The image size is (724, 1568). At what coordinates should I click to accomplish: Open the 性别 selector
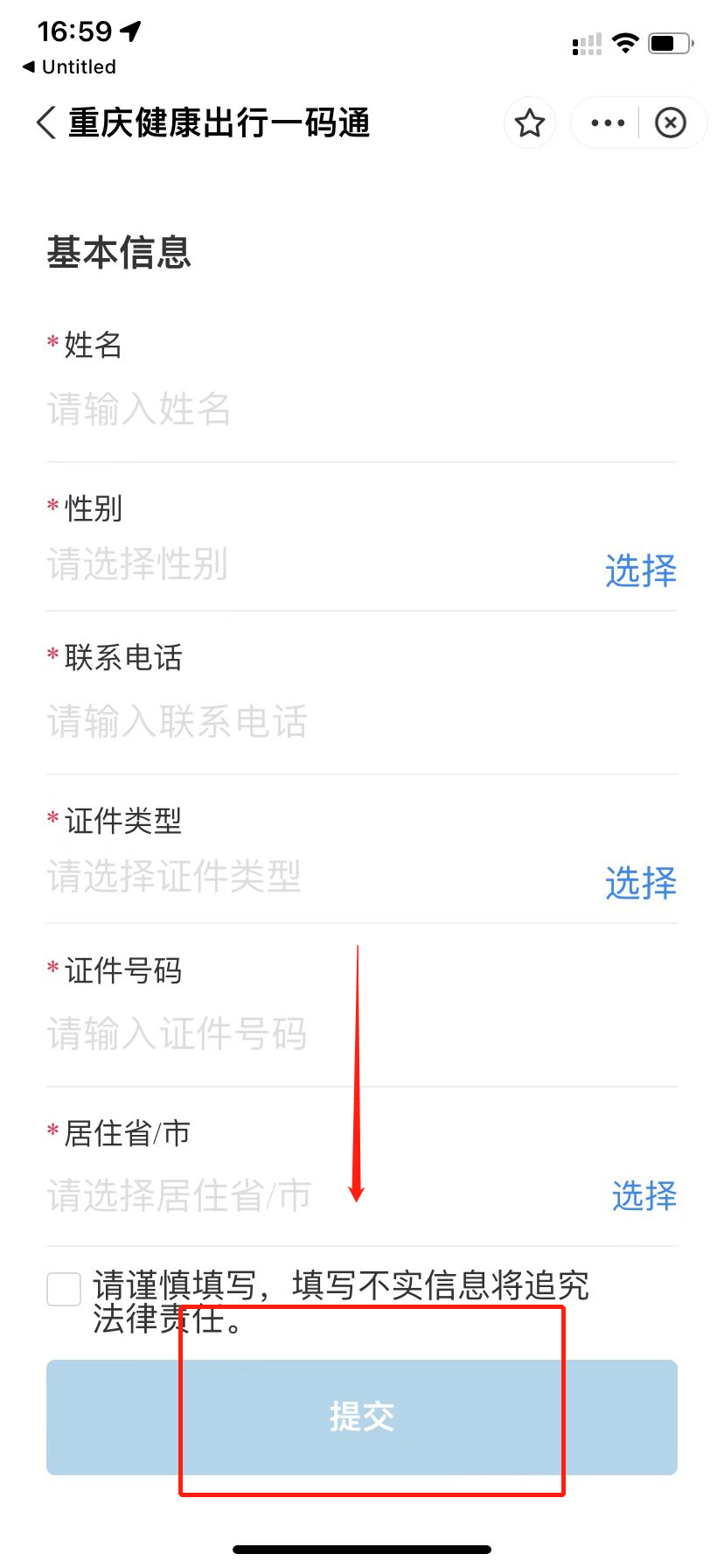click(640, 570)
